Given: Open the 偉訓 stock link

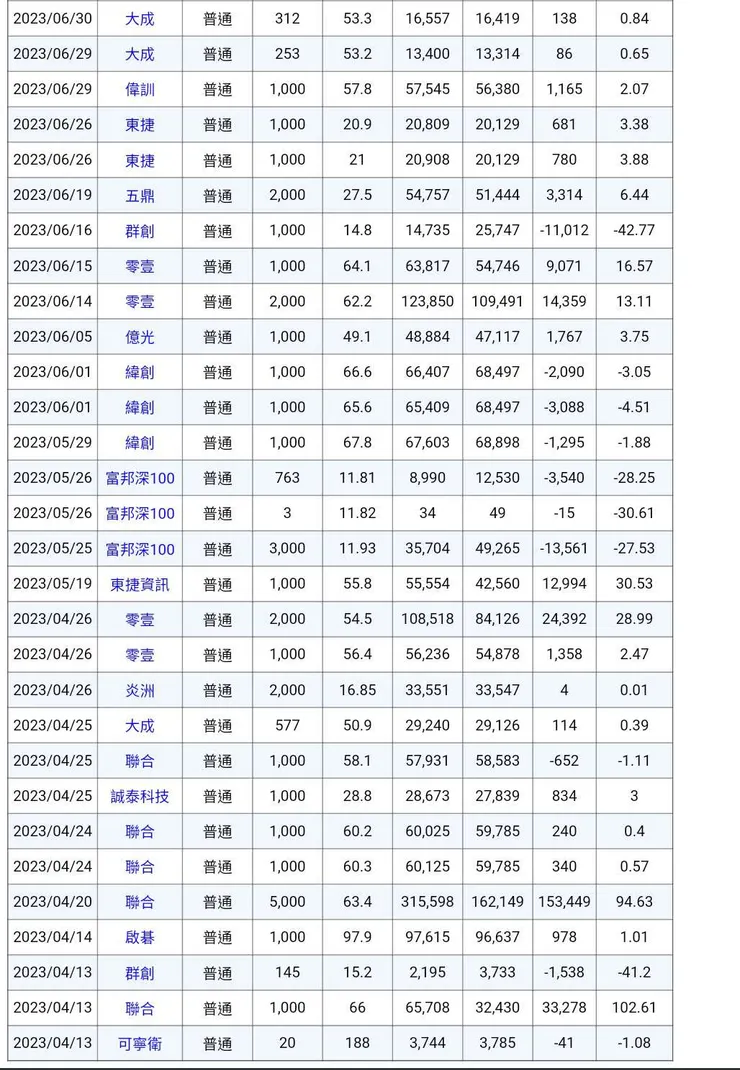Looking at the screenshot, I should [140, 90].
